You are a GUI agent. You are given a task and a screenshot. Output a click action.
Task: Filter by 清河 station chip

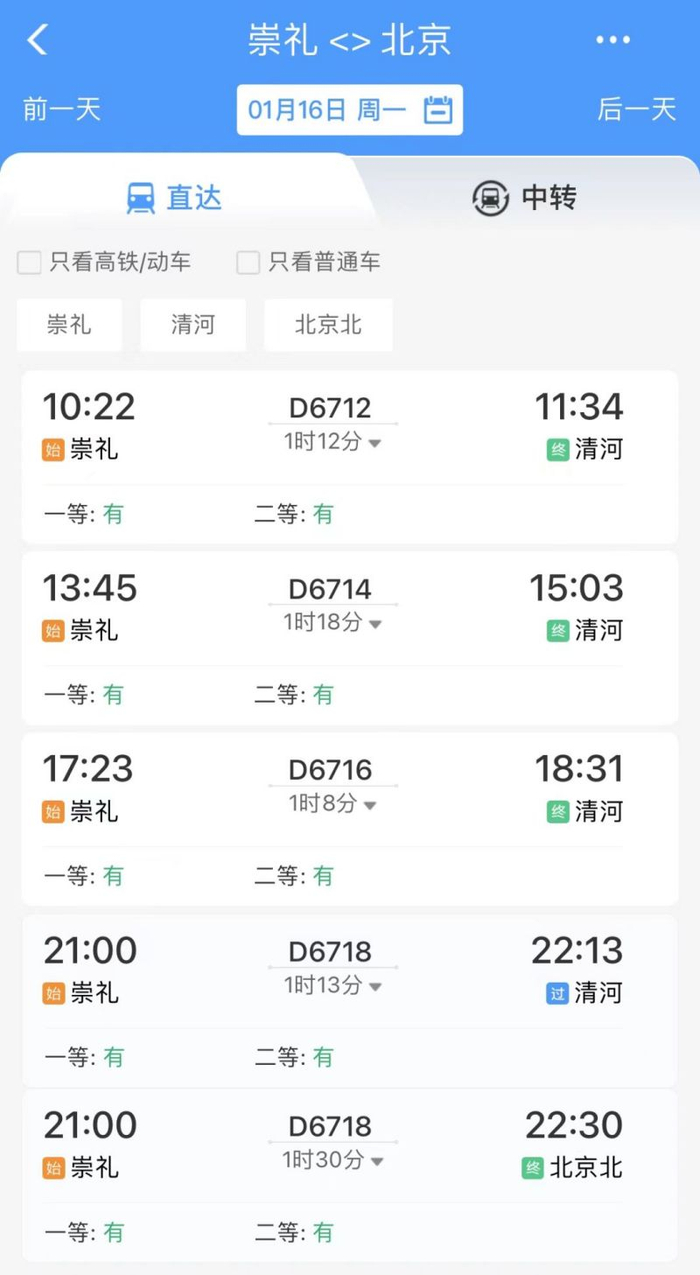coord(193,325)
